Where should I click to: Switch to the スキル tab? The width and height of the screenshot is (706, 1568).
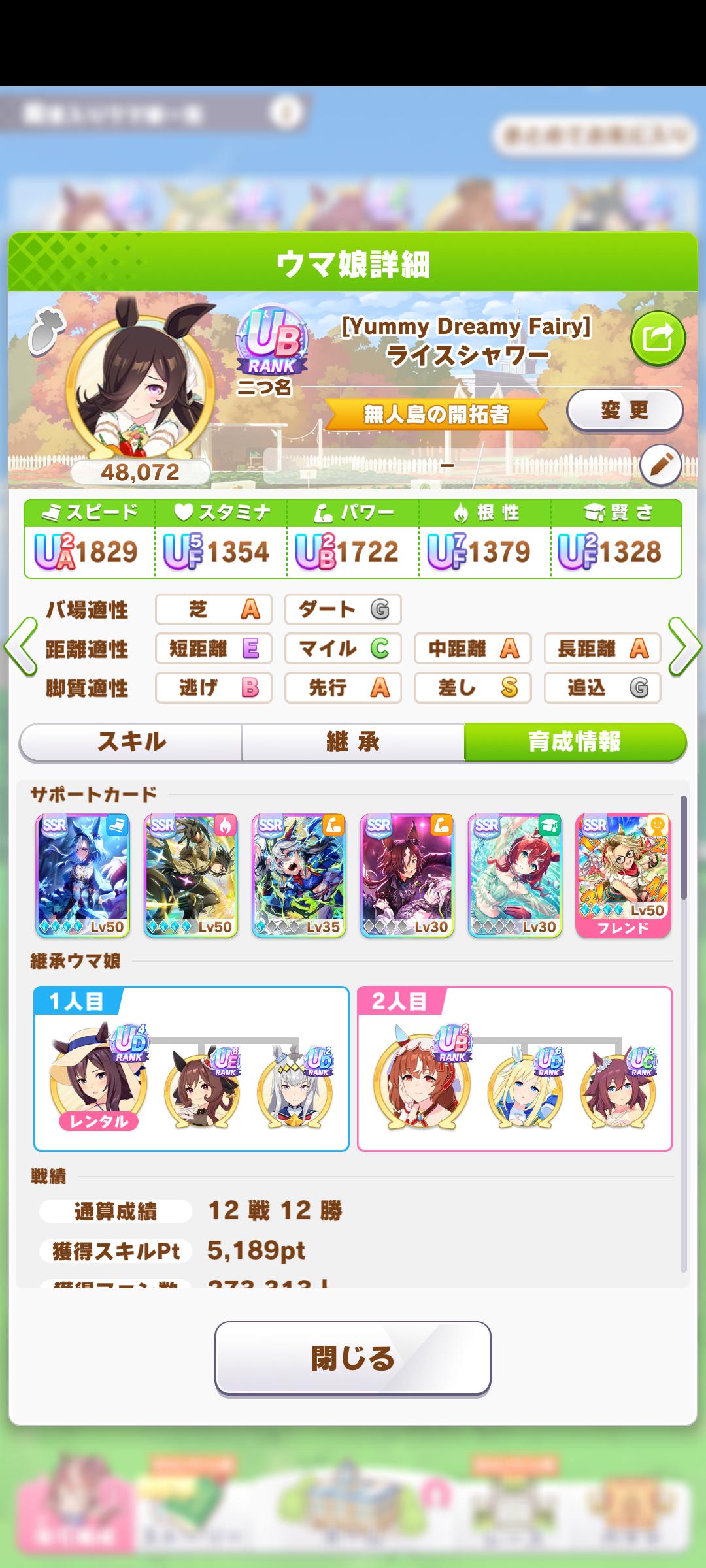pyautogui.click(x=131, y=742)
